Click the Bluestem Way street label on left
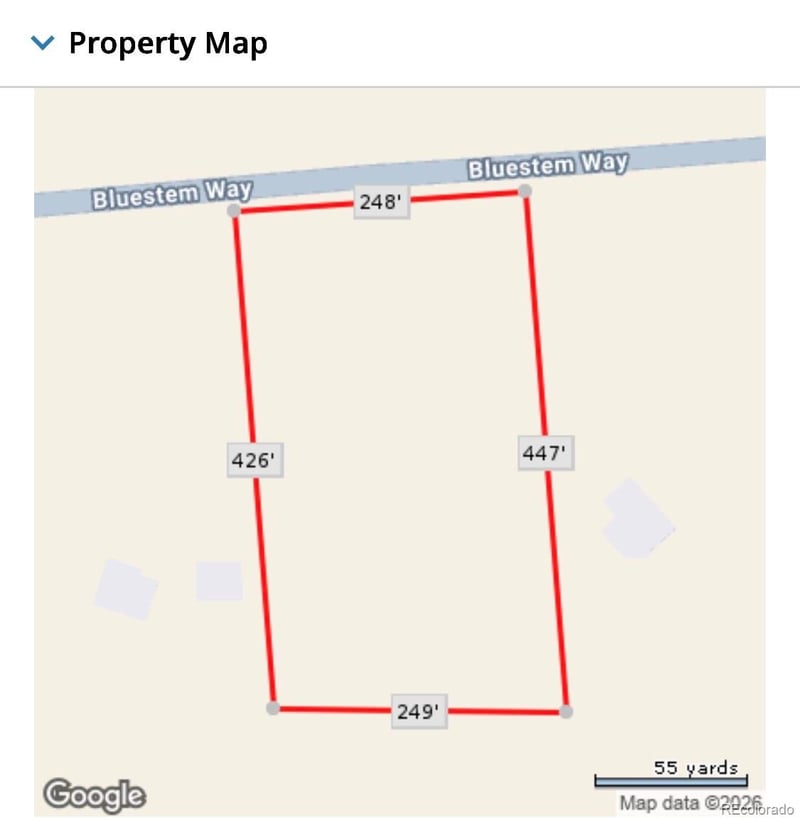This screenshot has width=800, height=819. tap(172, 194)
